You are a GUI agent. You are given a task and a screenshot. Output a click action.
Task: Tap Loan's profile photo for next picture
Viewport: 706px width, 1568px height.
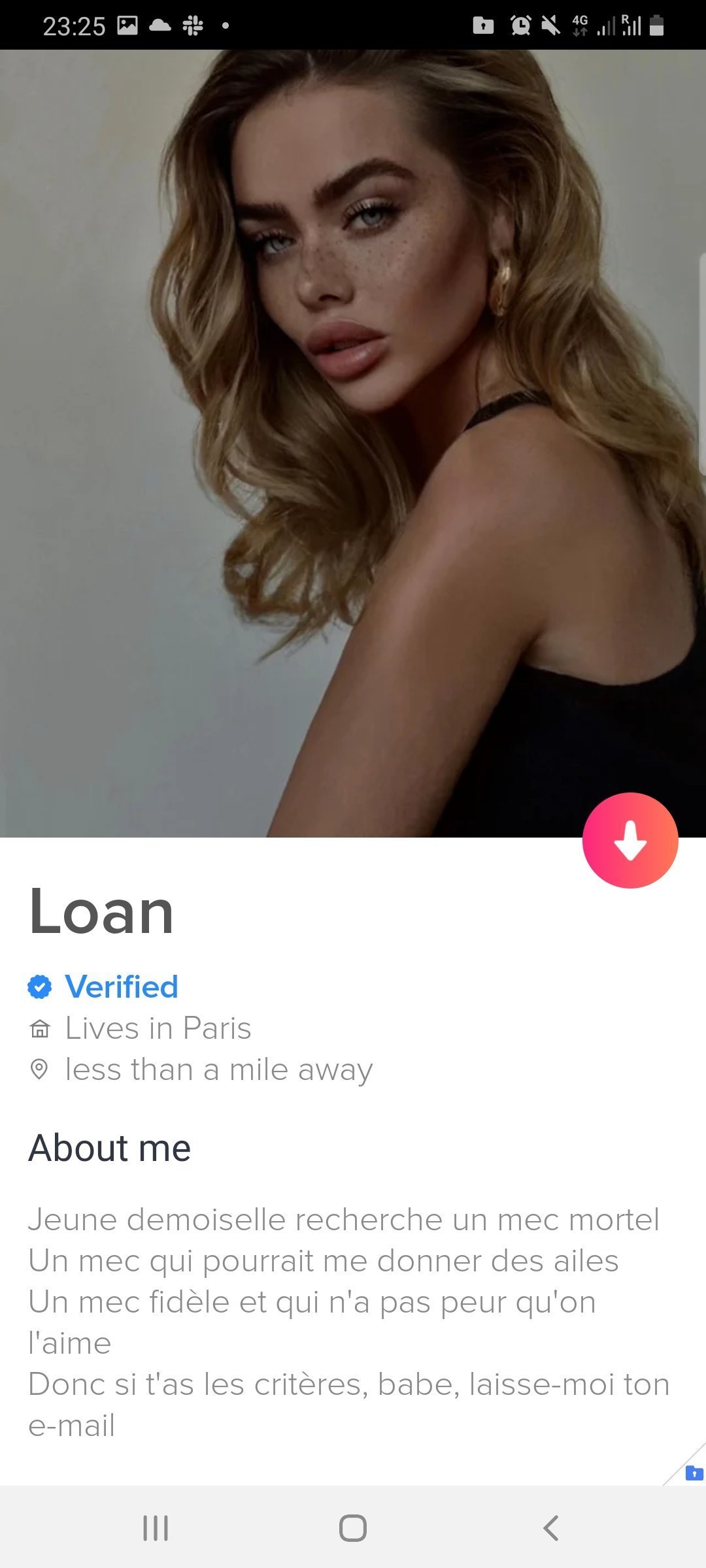tap(353, 443)
